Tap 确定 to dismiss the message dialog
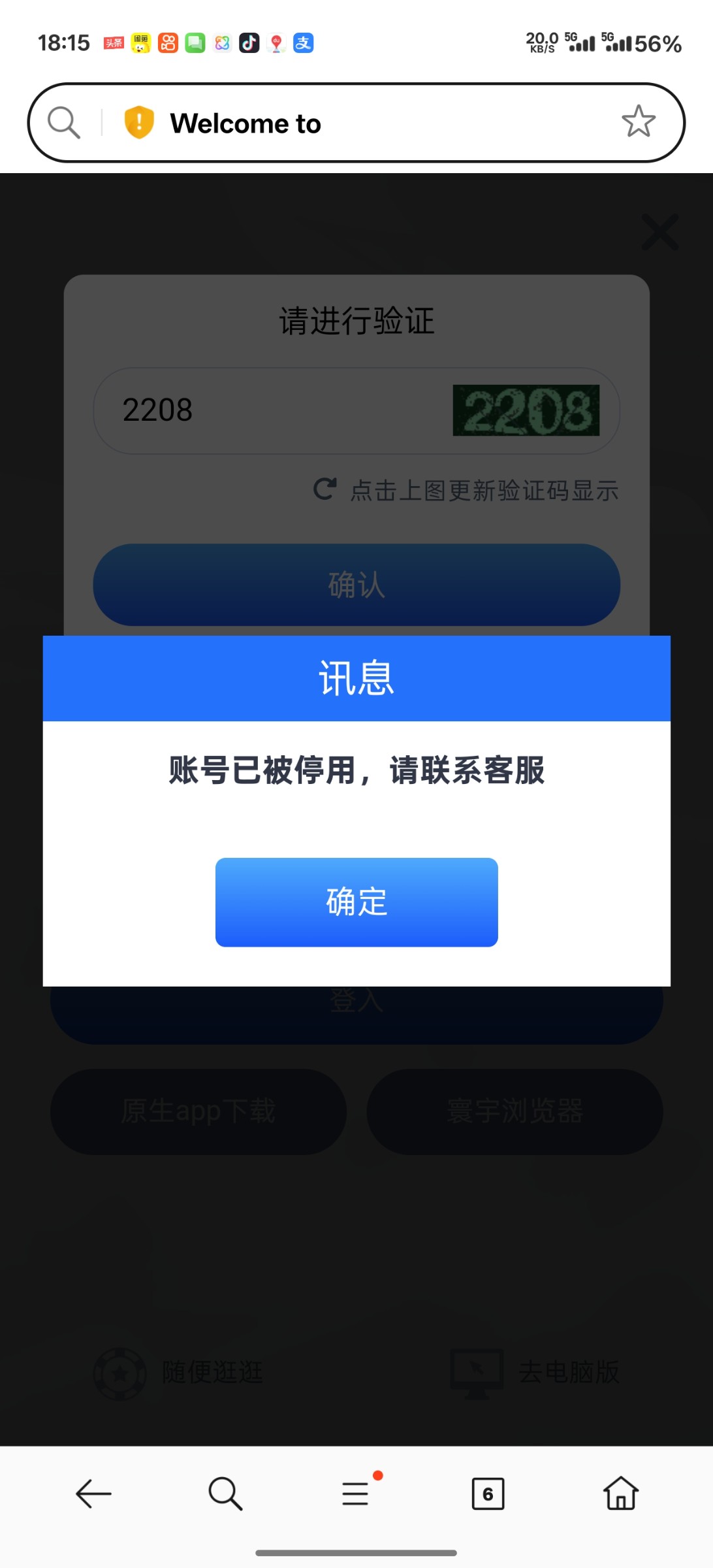The width and height of the screenshot is (713, 1568). [356, 902]
